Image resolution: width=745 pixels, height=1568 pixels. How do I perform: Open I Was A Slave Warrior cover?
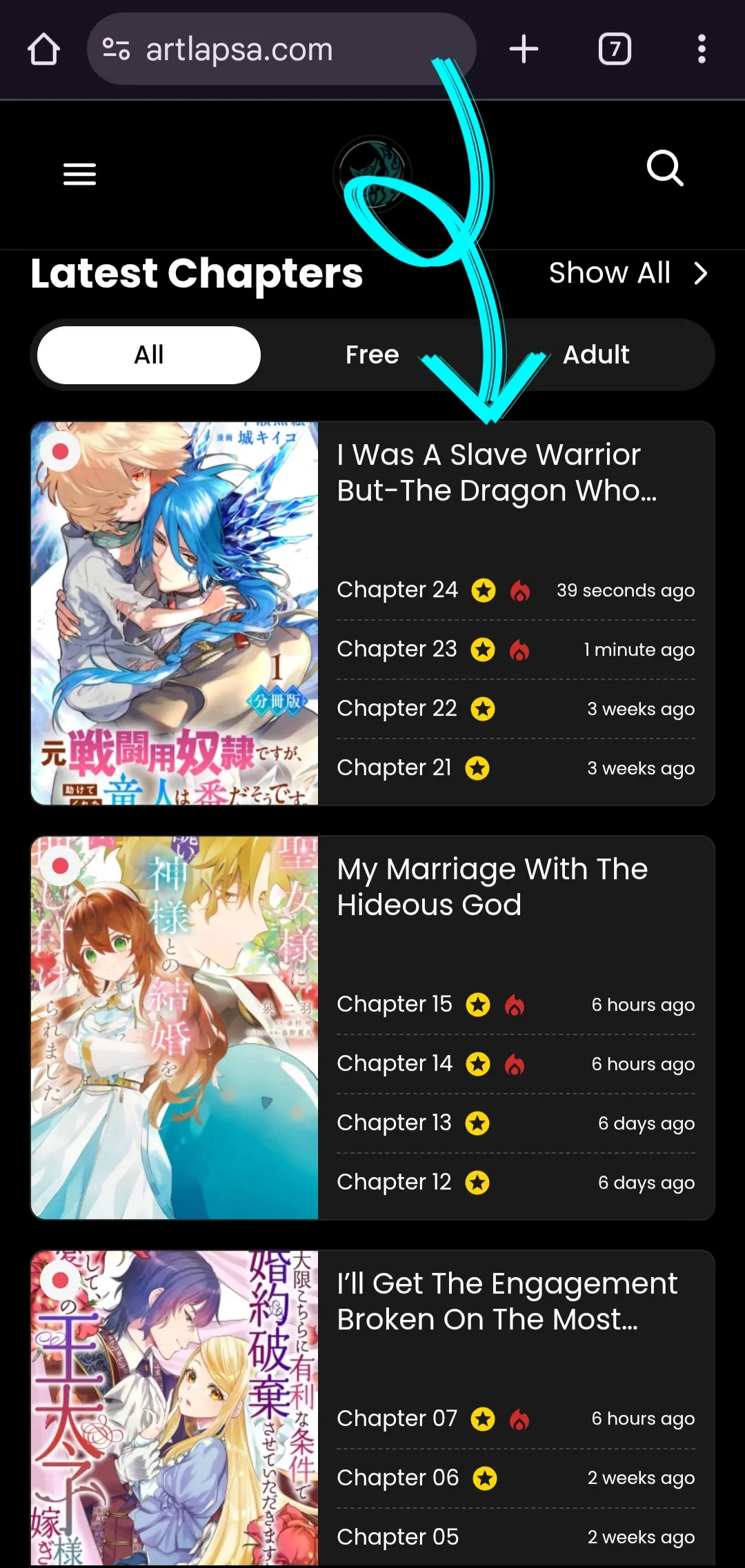coord(175,613)
